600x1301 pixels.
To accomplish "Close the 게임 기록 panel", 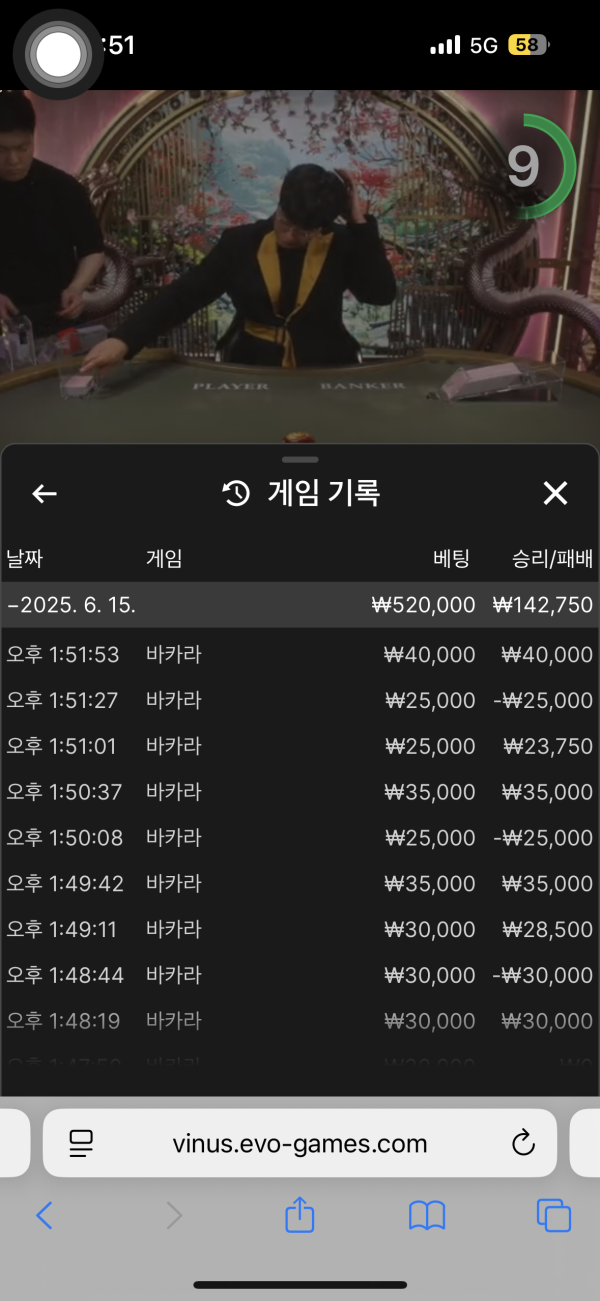I will point(555,493).
